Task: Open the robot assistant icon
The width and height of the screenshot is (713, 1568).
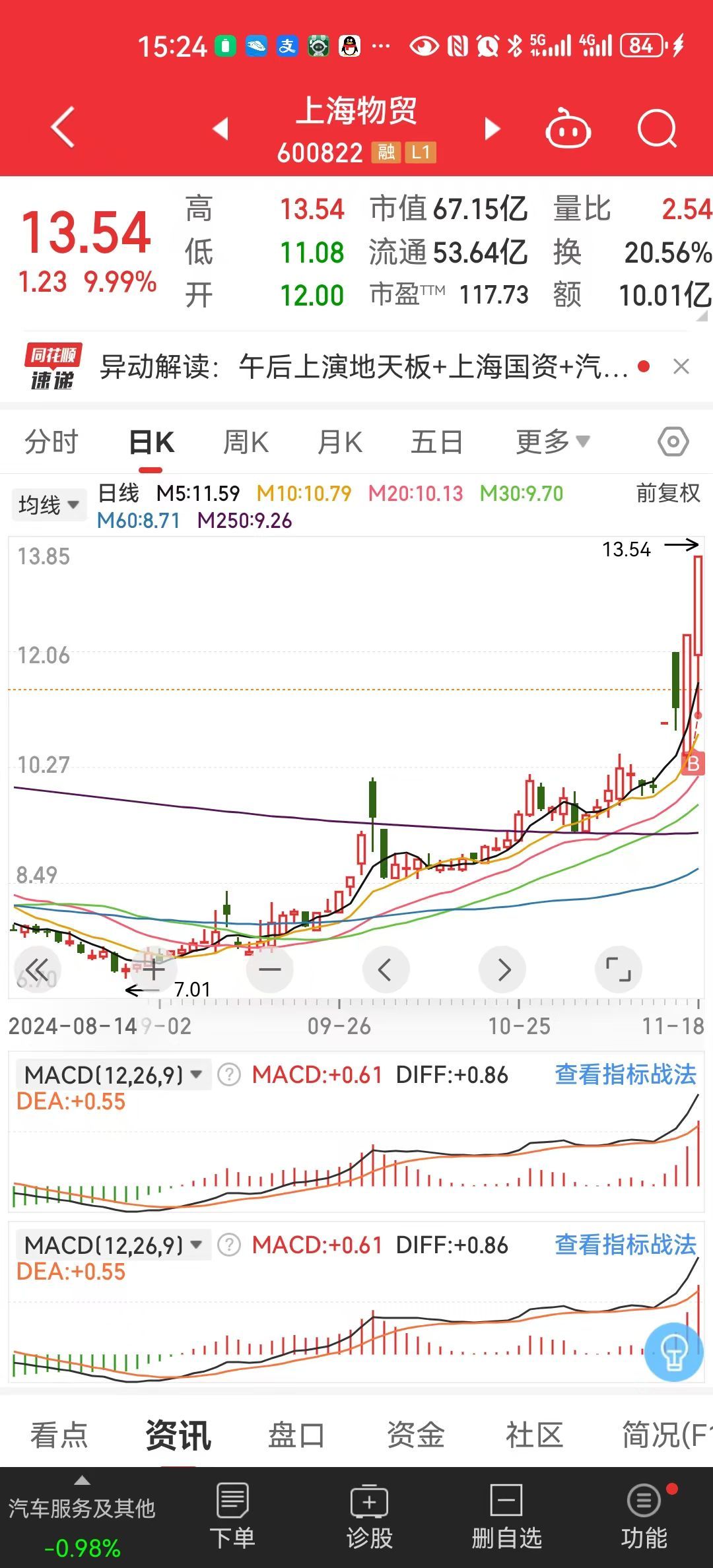Action: pyautogui.click(x=568, y=127)
